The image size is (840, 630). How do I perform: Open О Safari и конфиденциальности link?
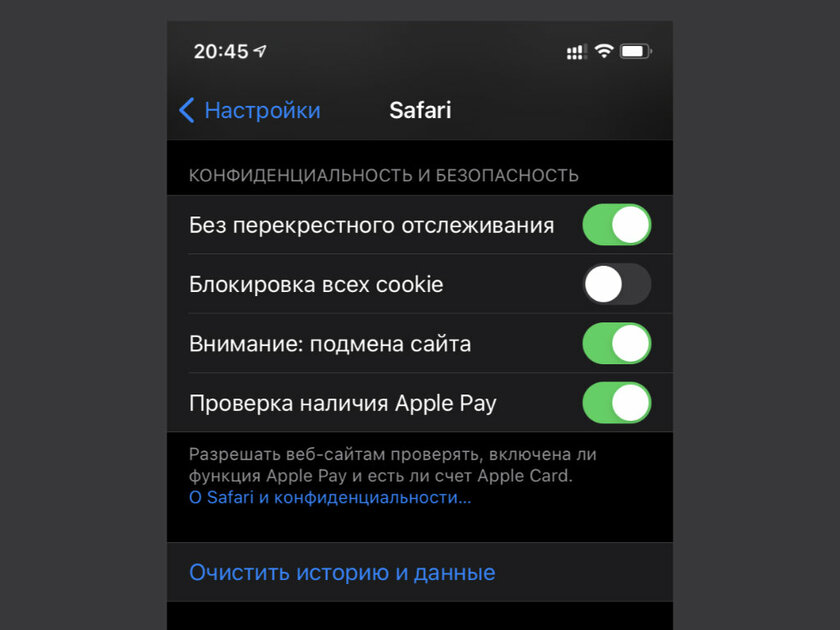coord(330,497)
